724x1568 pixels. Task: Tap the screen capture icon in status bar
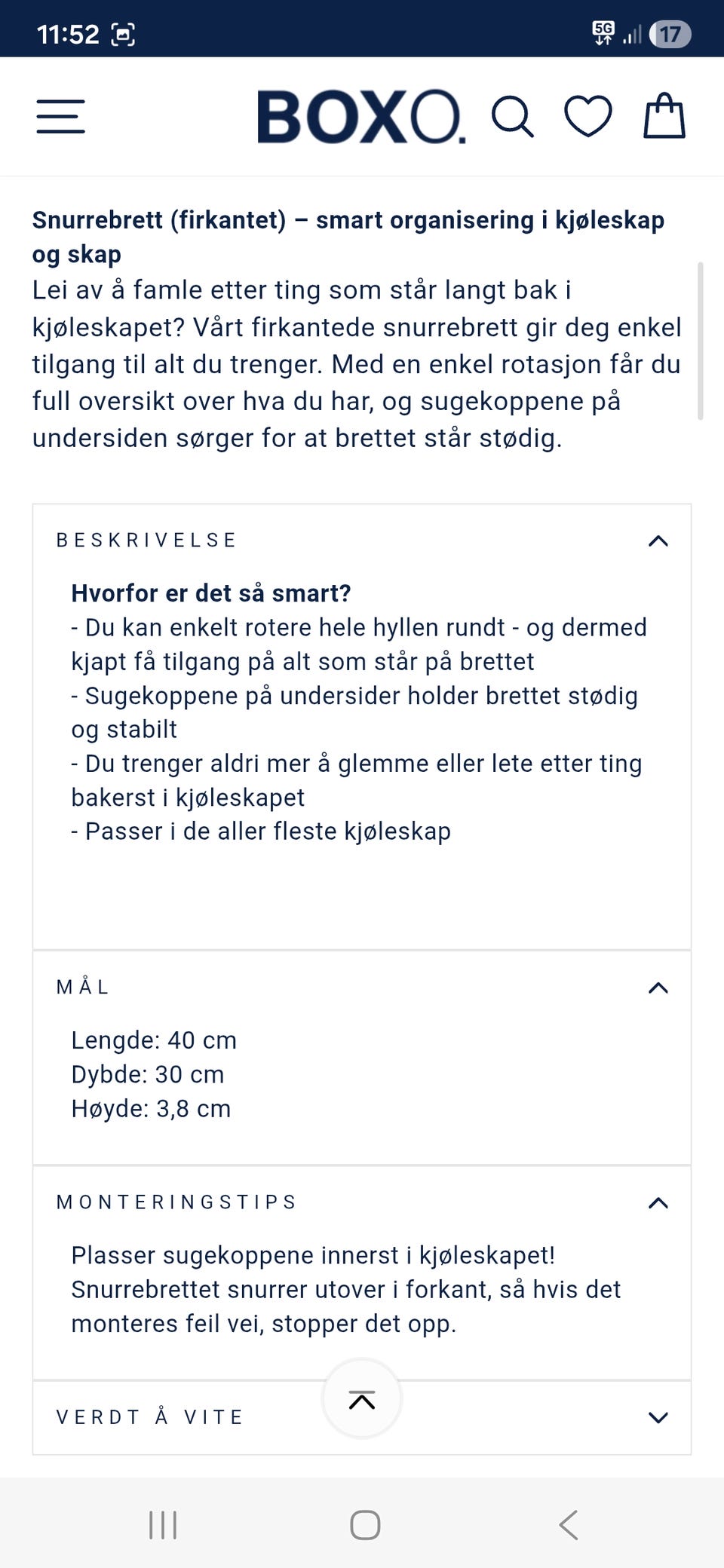(123, 33)
